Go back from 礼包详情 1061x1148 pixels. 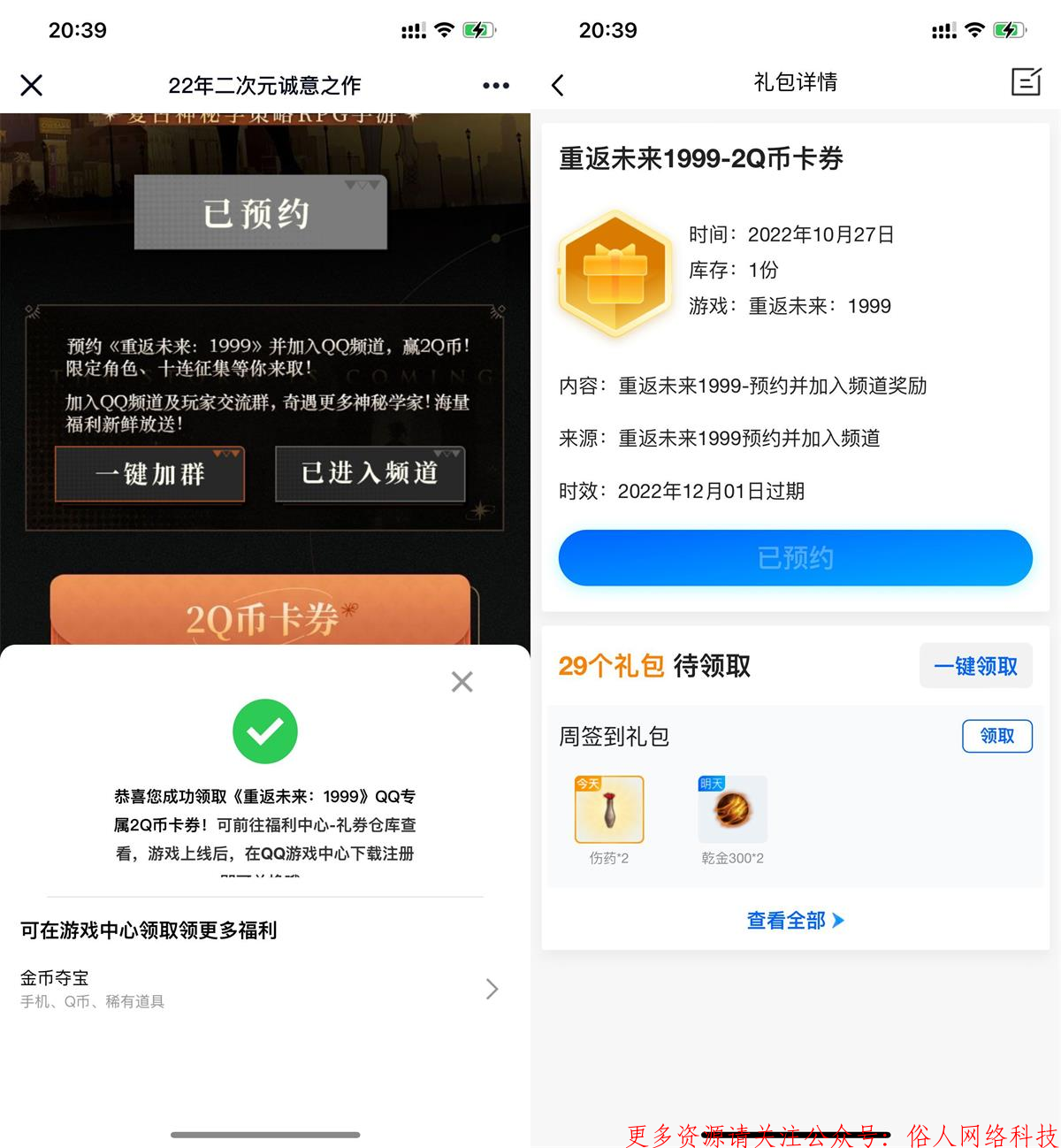[557, 85]
